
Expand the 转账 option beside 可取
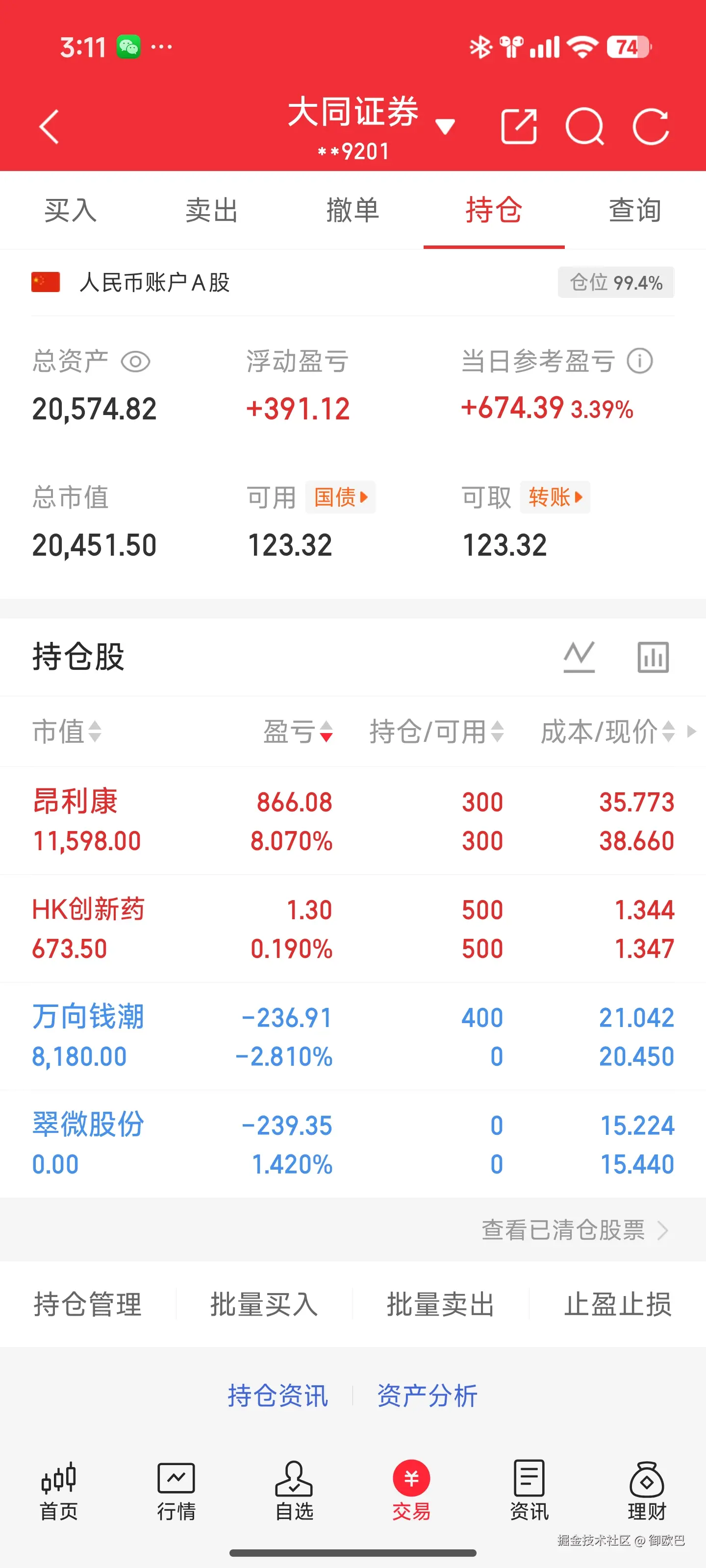tap(554, 497)
